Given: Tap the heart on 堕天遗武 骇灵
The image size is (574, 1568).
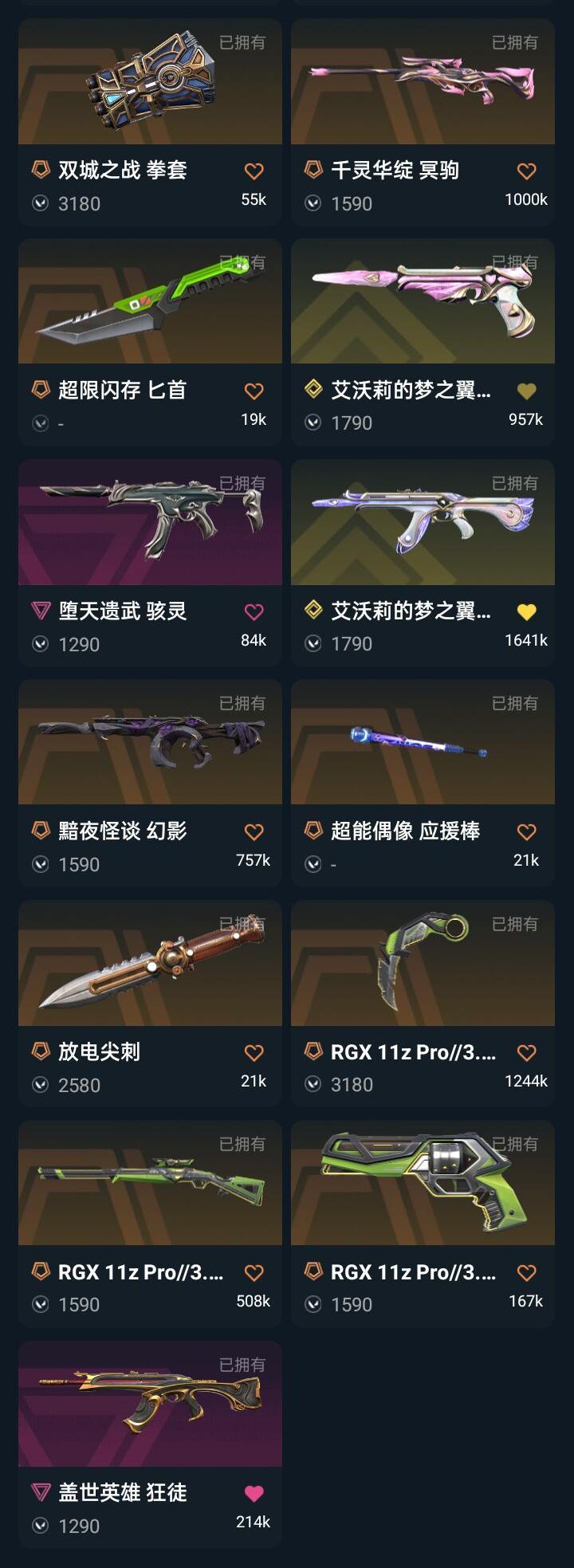Looking at the screenshot, I should (254, 611).
